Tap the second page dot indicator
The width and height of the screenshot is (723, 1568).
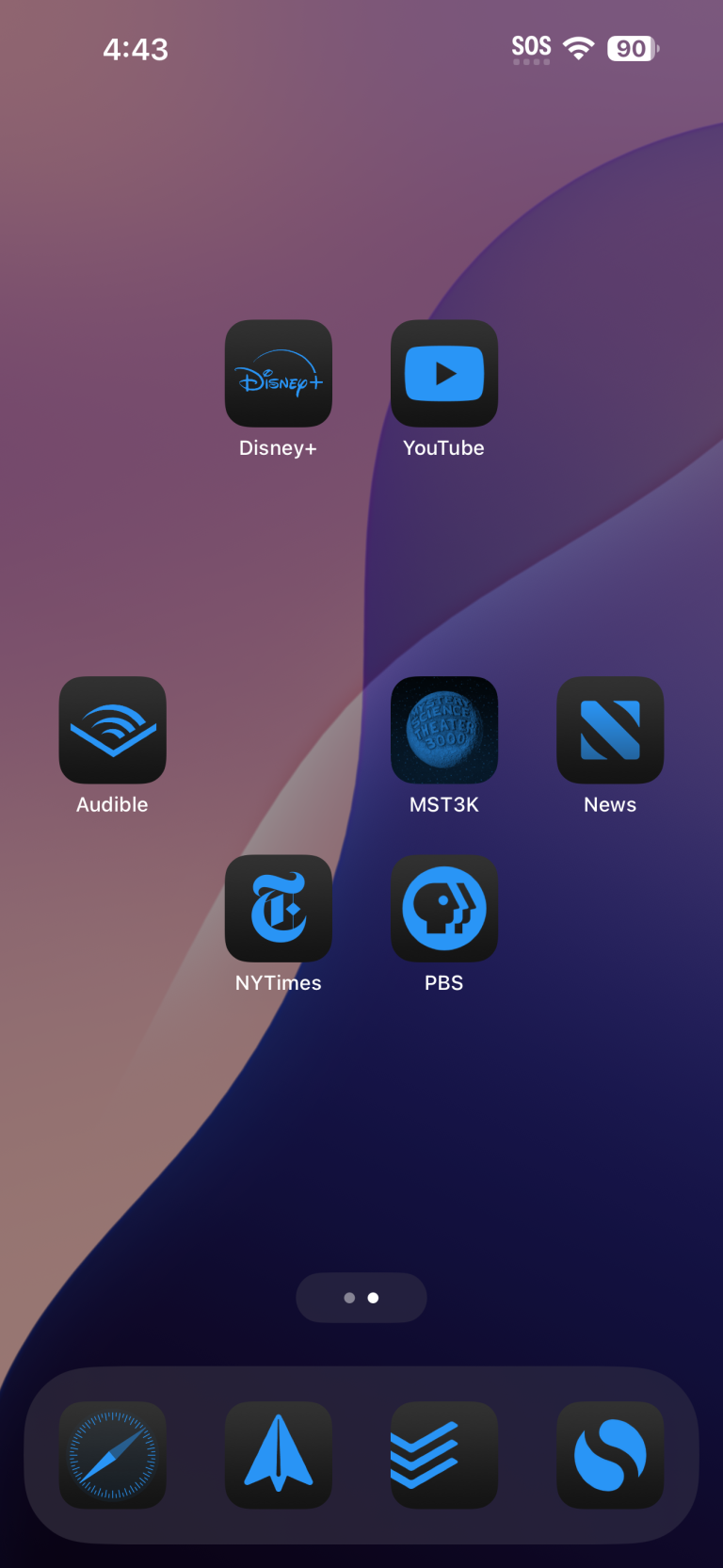pos(373,1297)
